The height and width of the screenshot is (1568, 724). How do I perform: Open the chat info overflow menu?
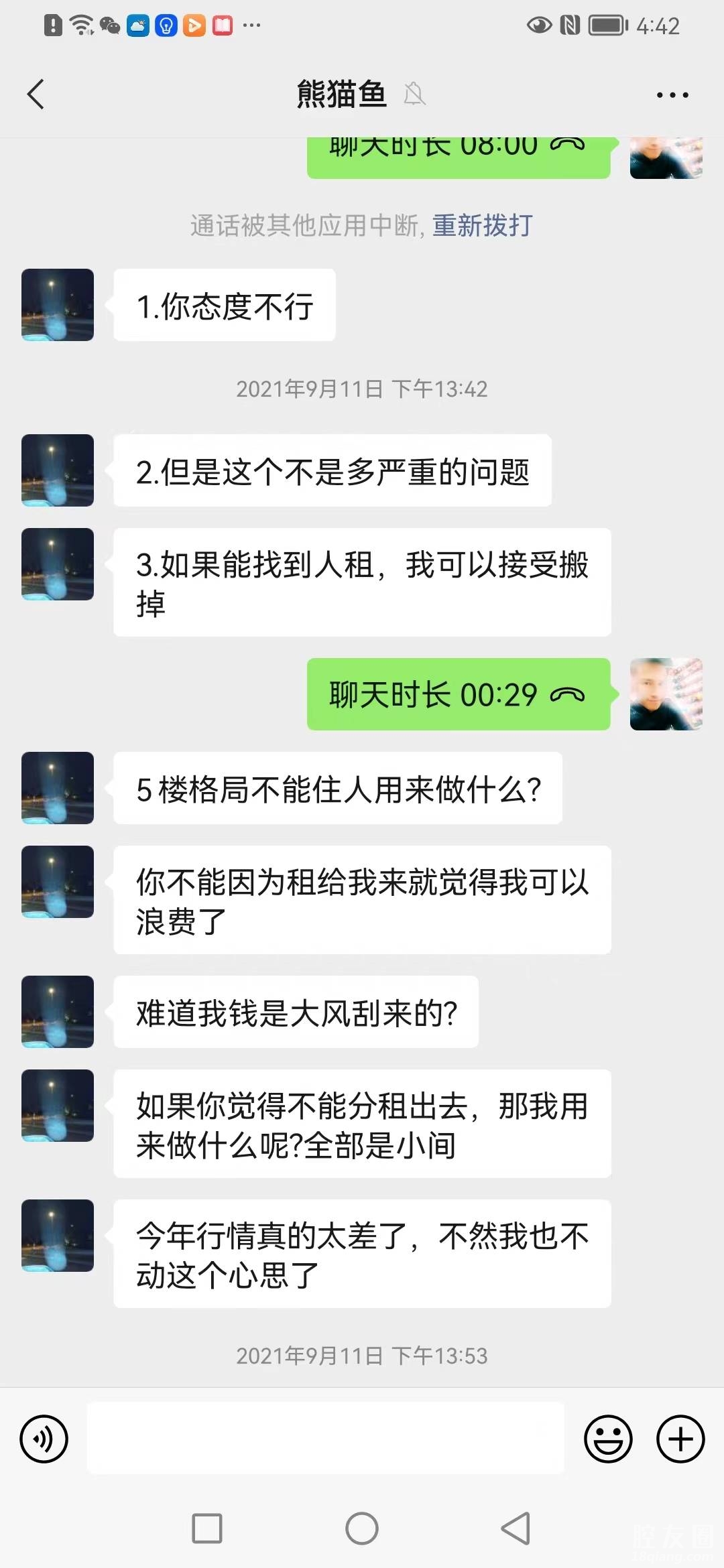click(x=672, y=95)
